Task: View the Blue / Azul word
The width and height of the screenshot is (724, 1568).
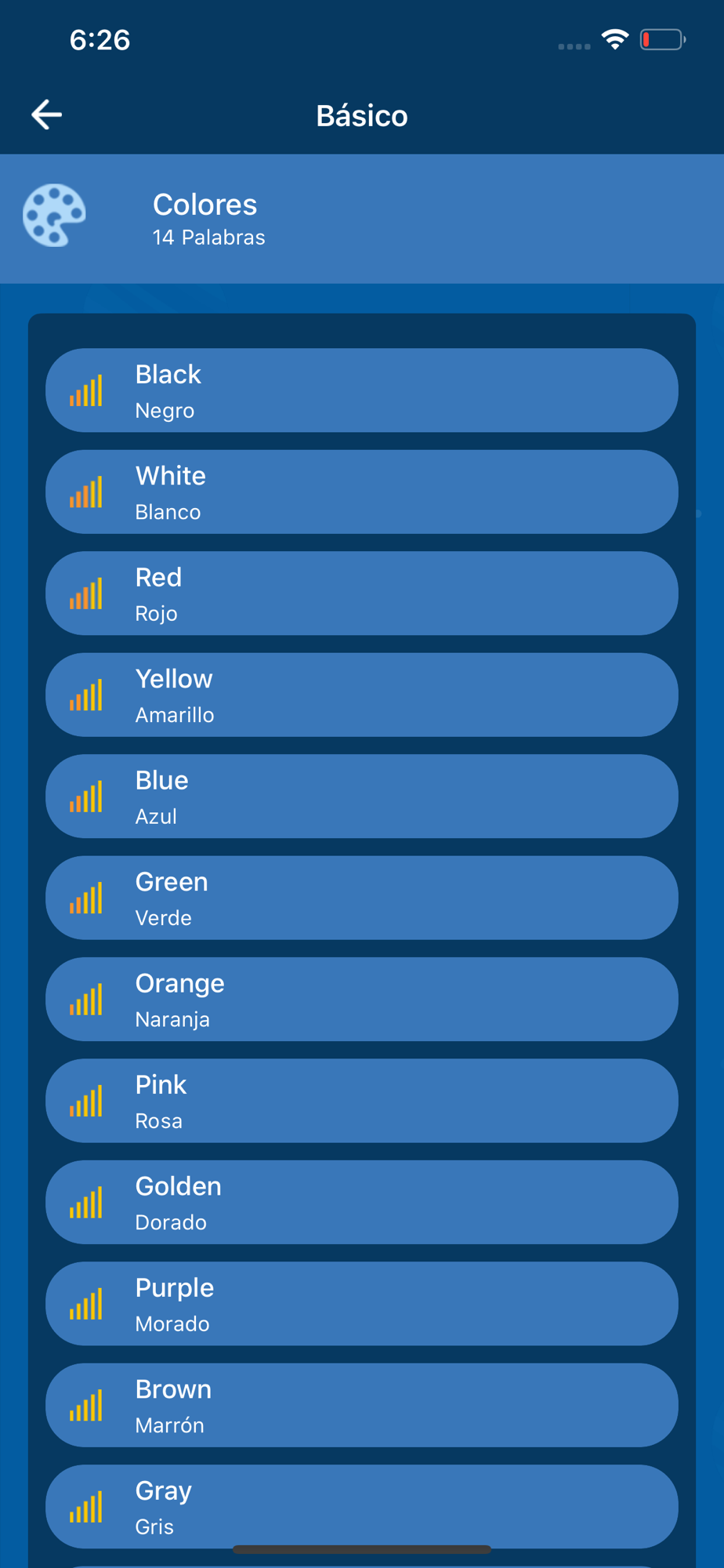Action: 362,797
